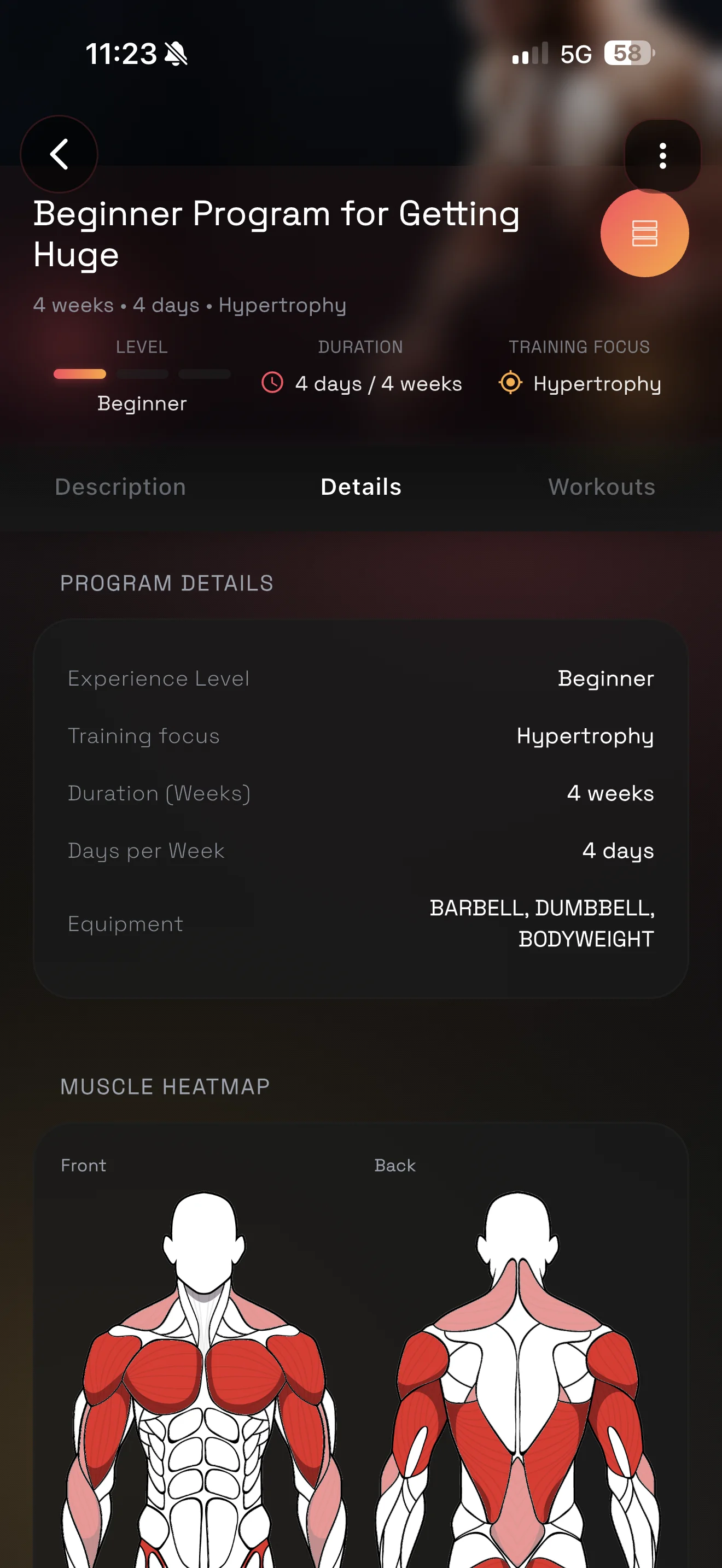Tap the orange floating list button
Image resolution: width=722 pixels, height=1568 pixels.
coord(644,232)
